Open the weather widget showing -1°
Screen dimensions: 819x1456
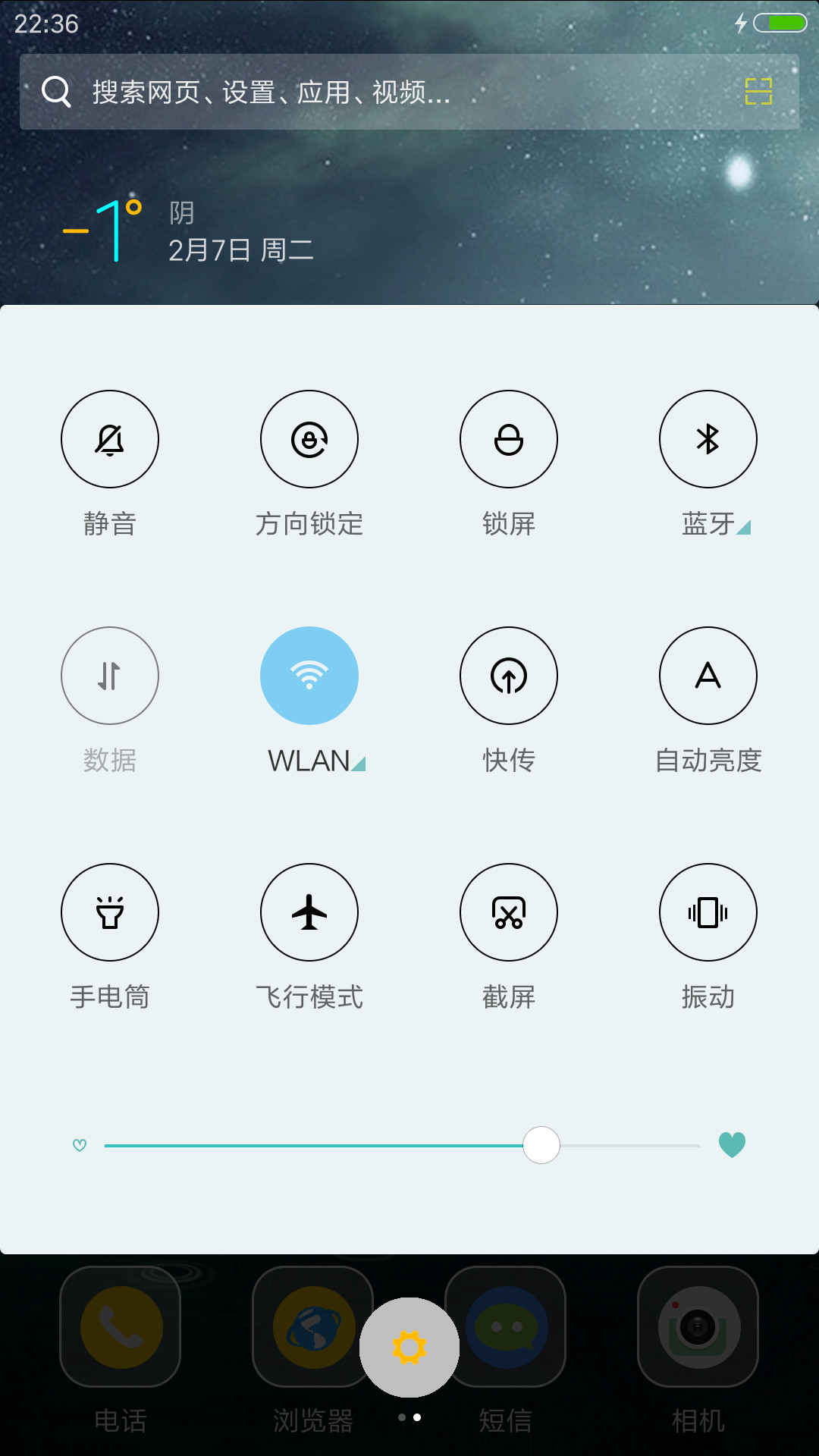coord(188,231)
